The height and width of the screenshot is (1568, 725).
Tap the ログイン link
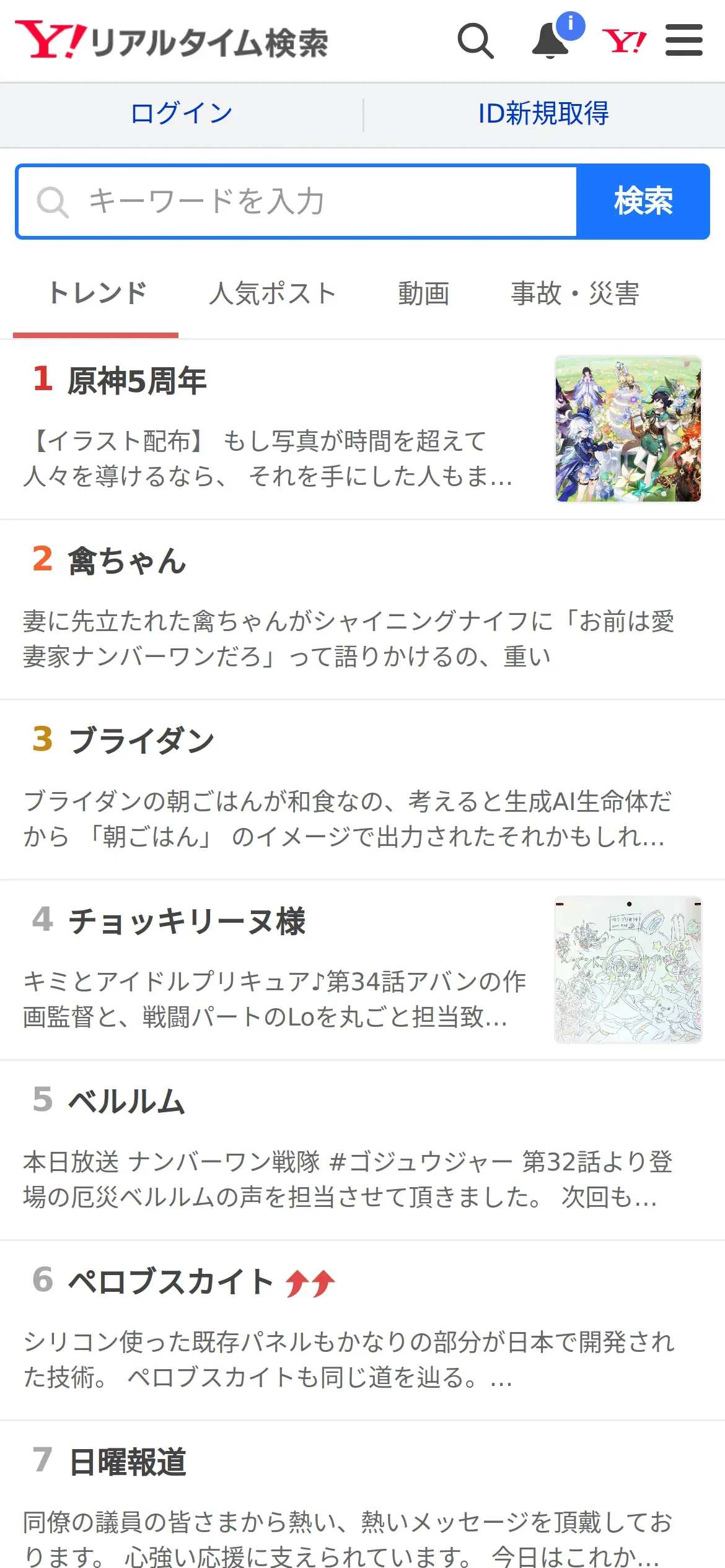[x=181, y=114]
